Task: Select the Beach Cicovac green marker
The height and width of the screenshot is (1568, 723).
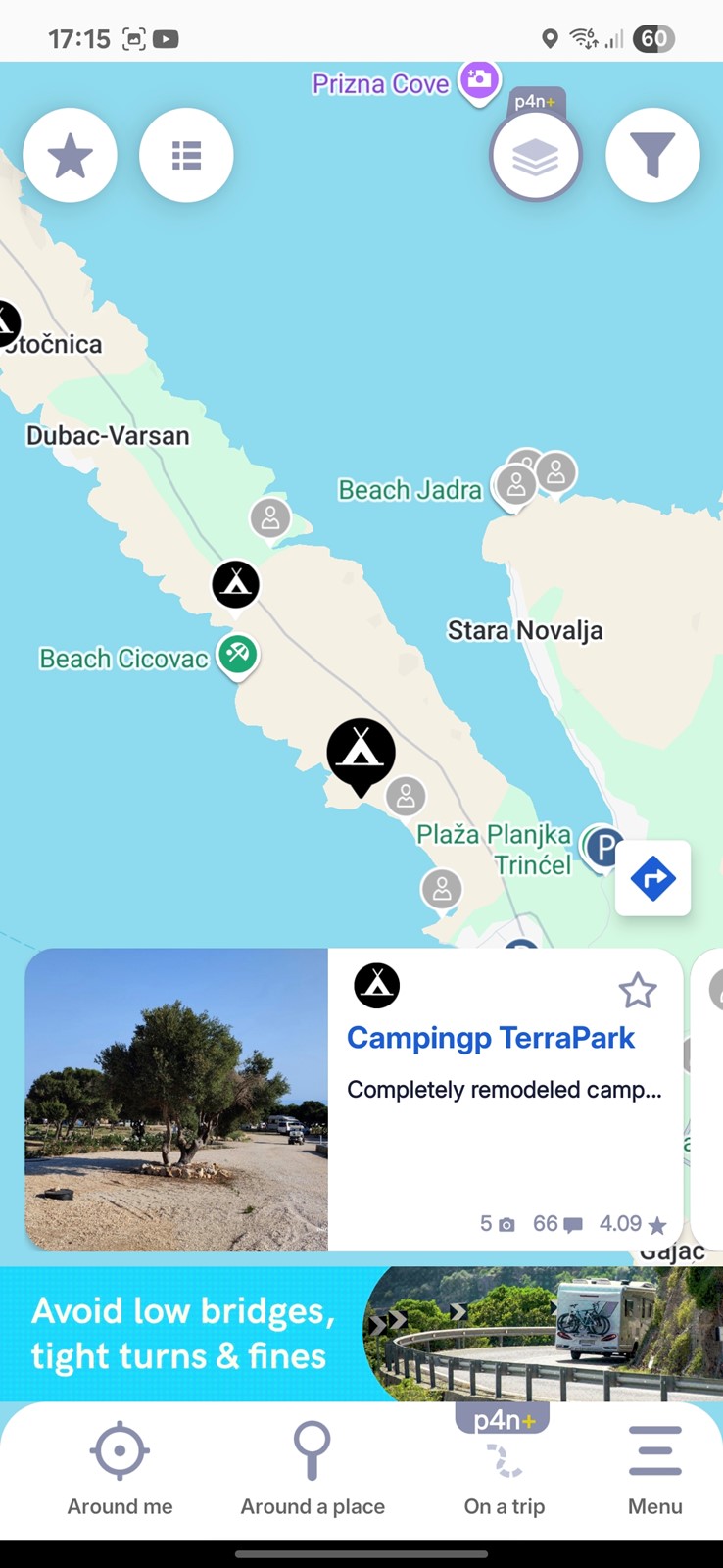Action: coord(237,655)
